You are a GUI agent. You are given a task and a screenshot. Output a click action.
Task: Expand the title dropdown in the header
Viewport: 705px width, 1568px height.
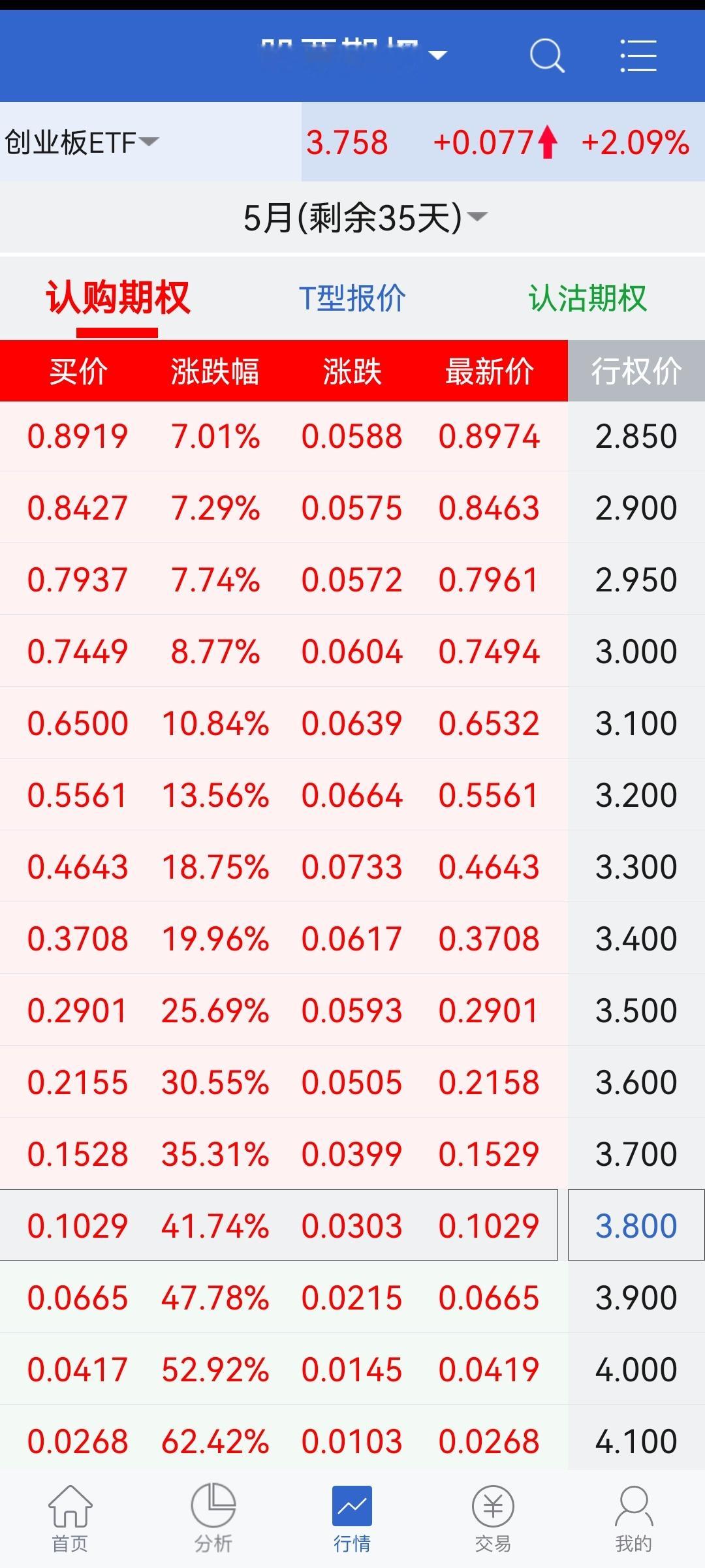pyautogui.click(x=352, y=54)
